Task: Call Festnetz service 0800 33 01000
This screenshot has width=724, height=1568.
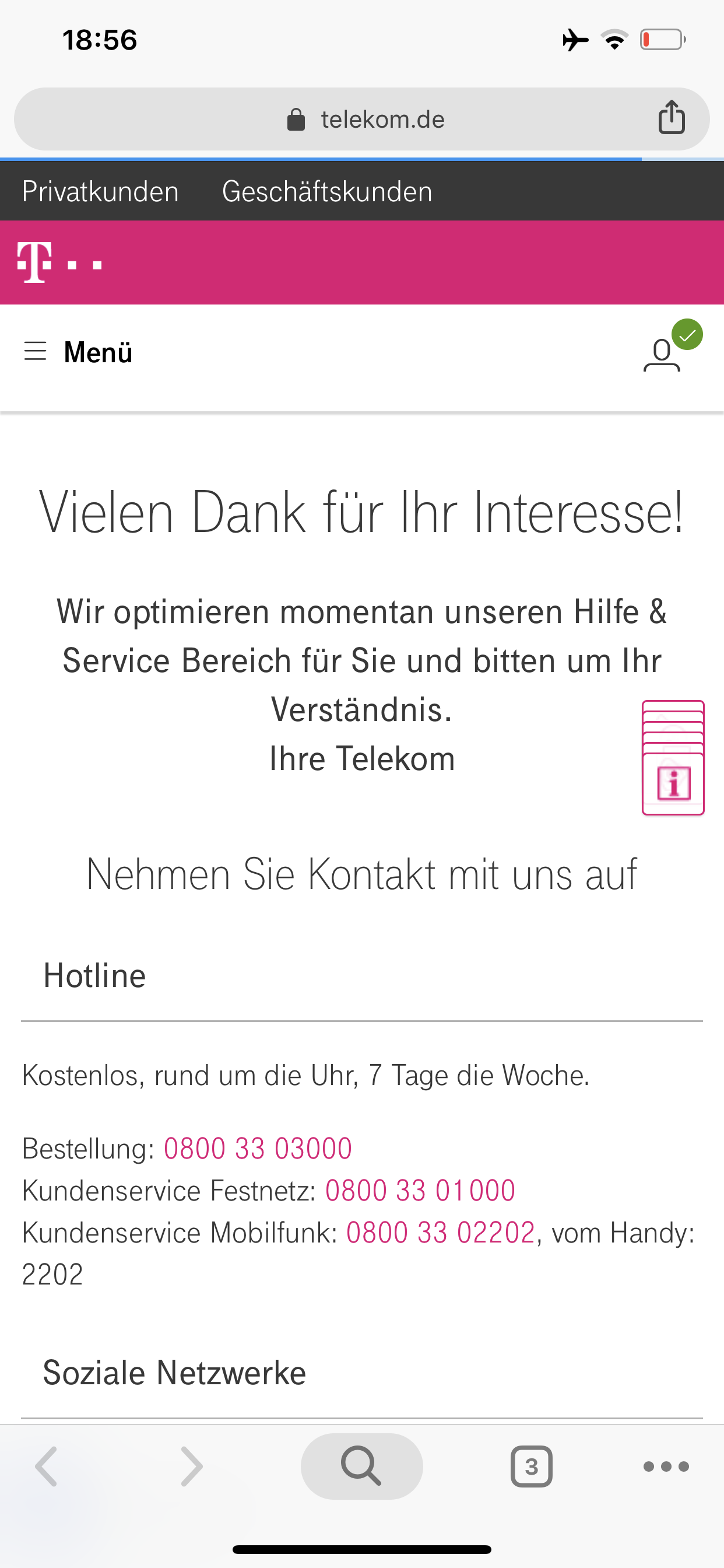Action: pyautogui.click(x=420, y=1191)
